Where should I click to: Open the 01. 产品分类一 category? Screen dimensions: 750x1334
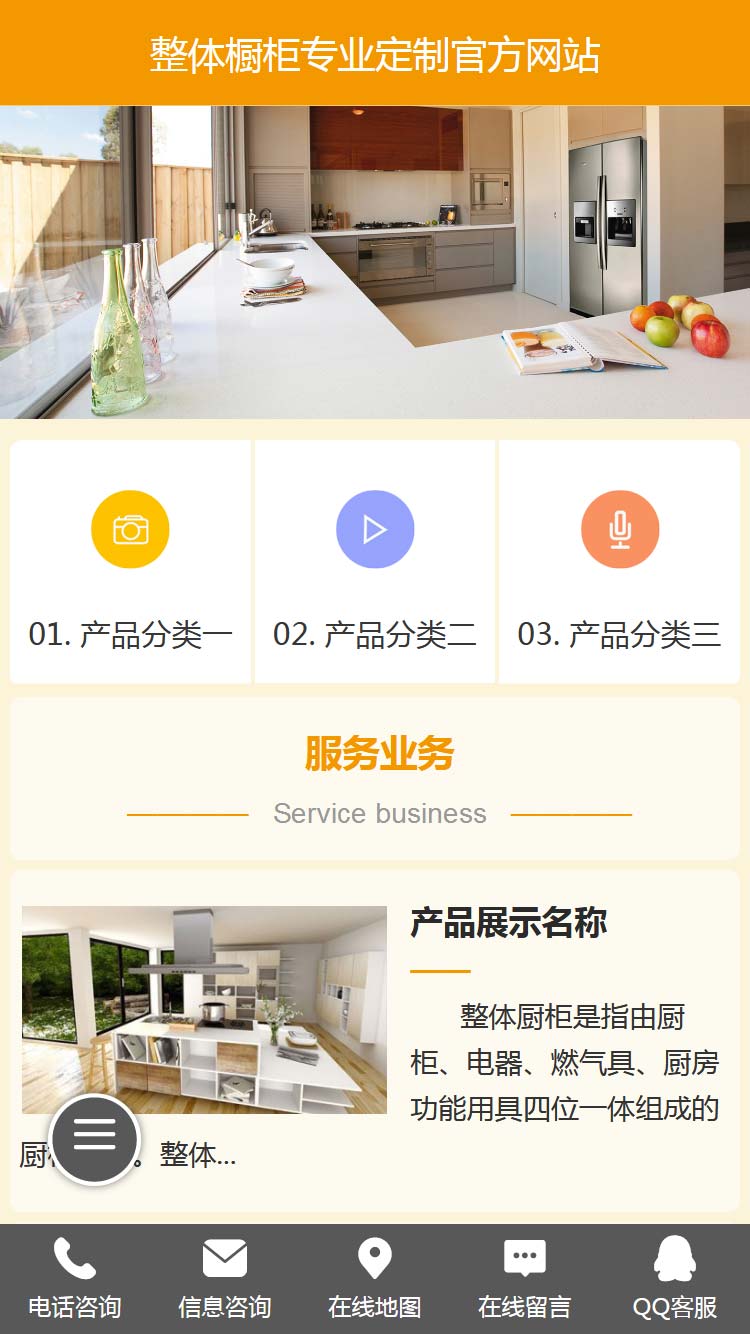point(130,562)
